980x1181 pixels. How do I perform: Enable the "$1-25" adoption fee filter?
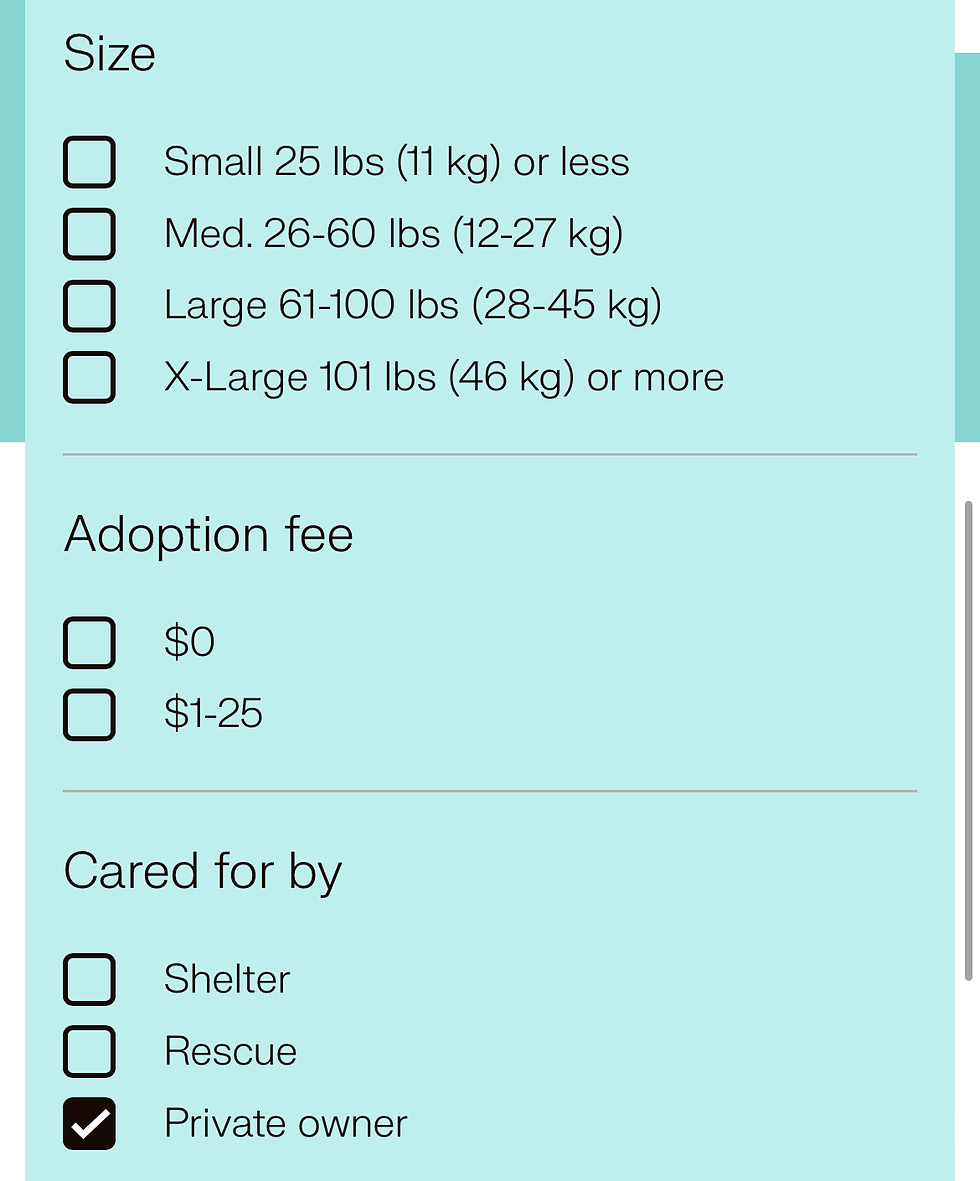pos(89,714)
